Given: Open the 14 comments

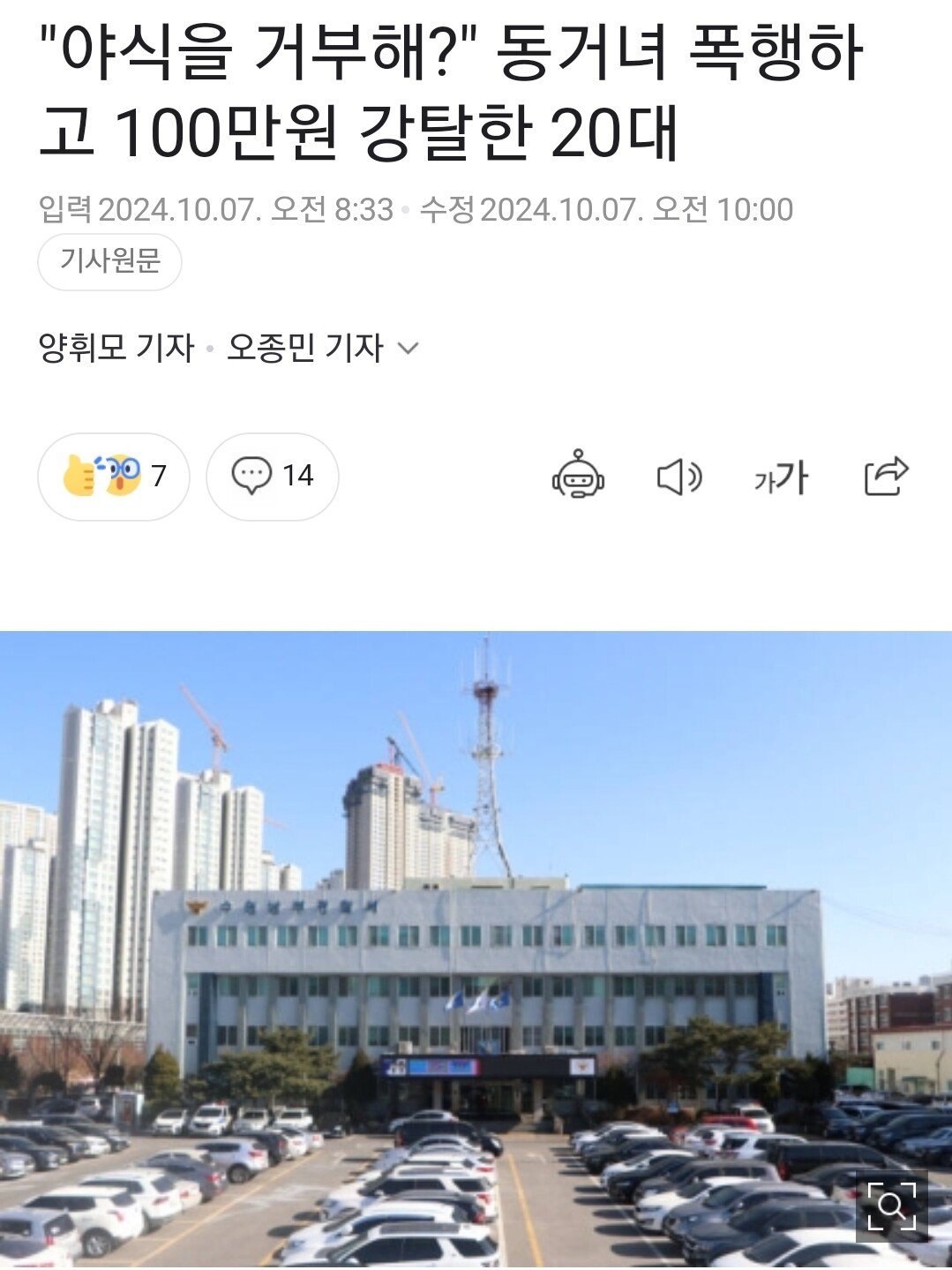Looking at the screenshot, I should (x=272, y=477).
